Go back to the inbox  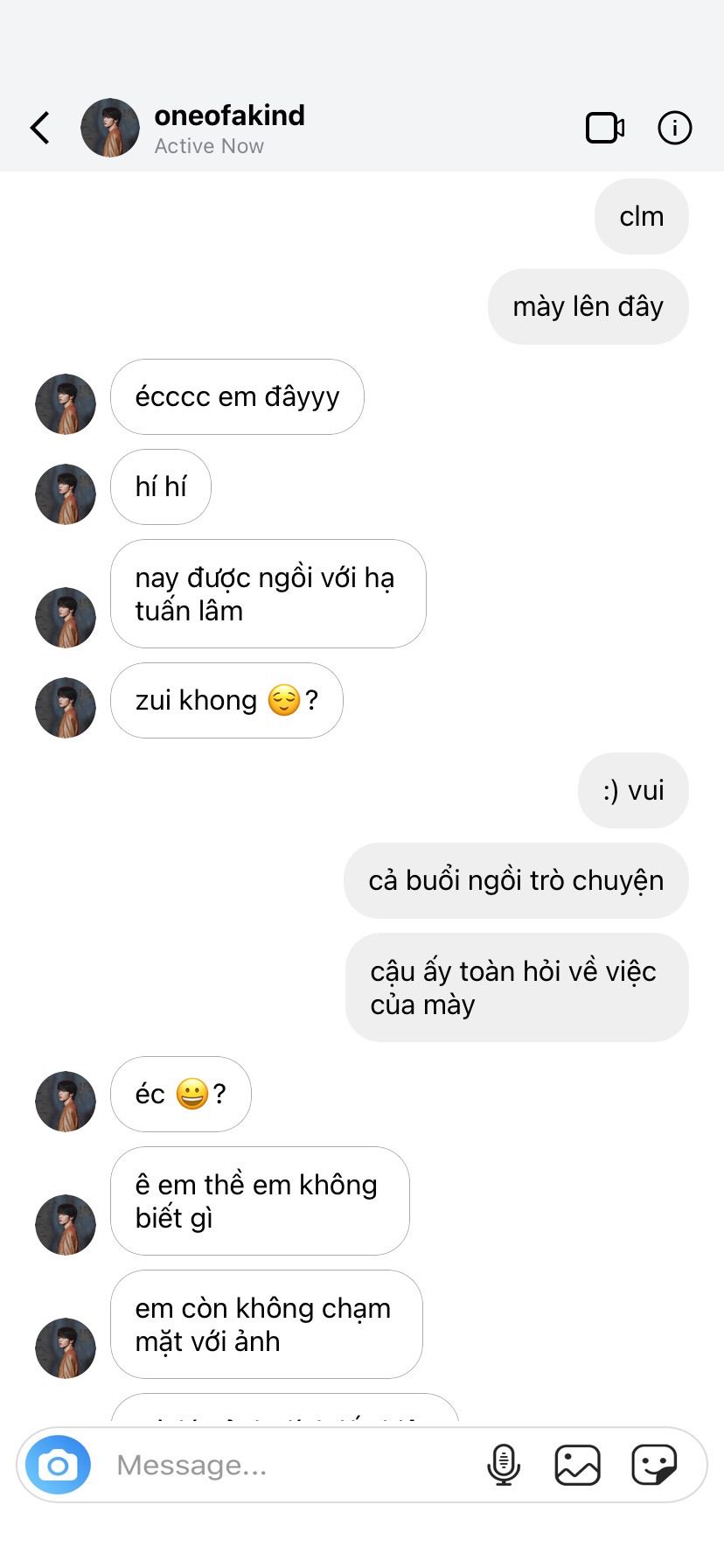(40, 128)
